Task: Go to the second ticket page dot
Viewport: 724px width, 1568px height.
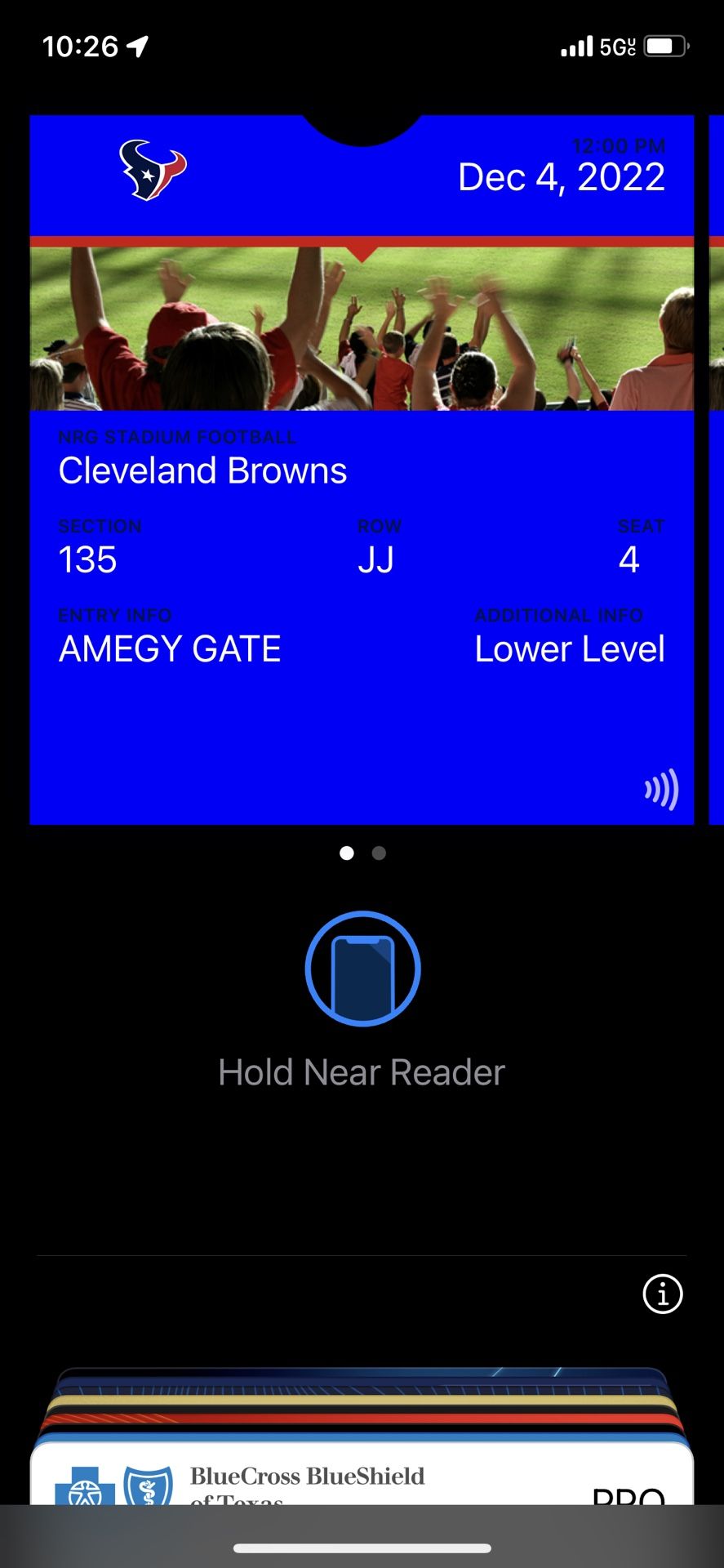Action: click(379, 853)
